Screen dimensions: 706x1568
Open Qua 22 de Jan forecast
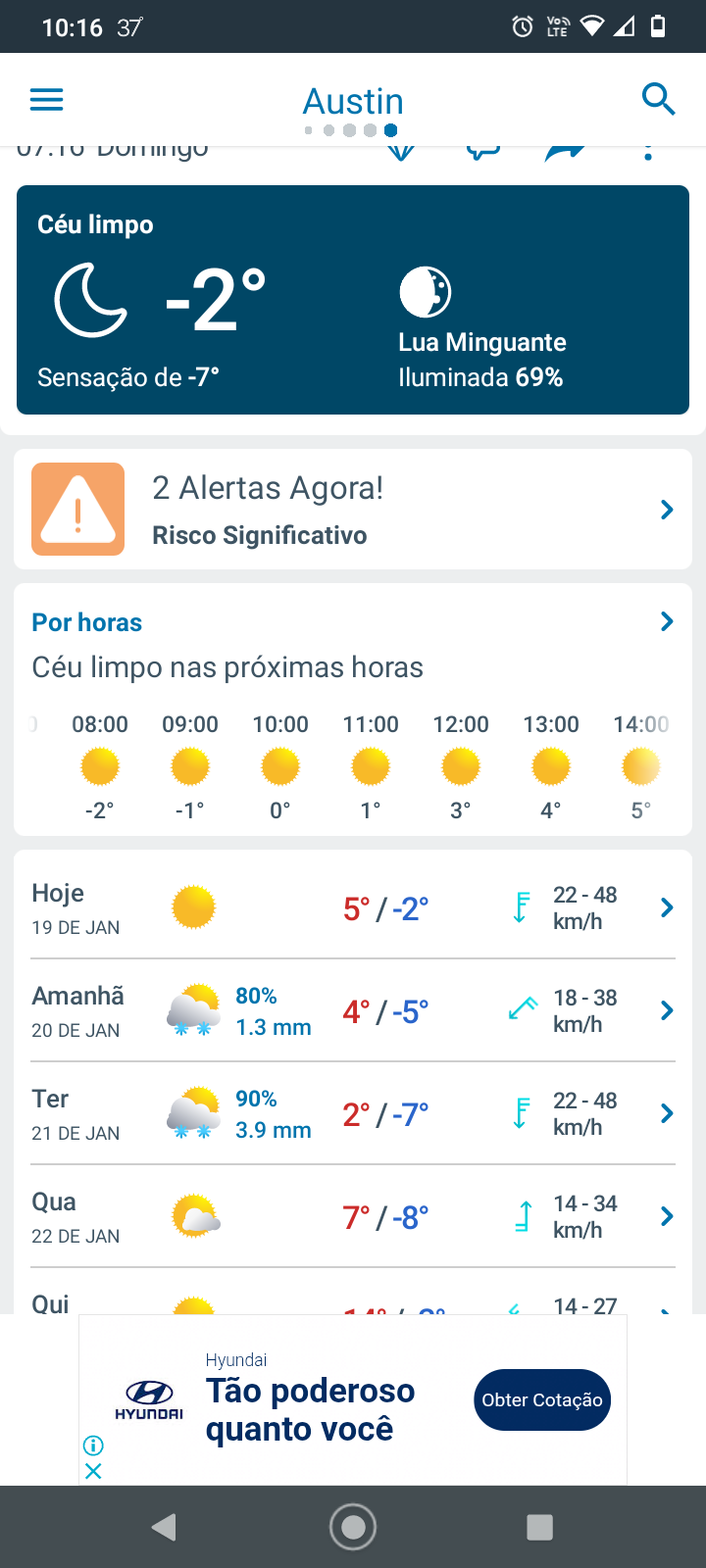(x=353, y=1217)
